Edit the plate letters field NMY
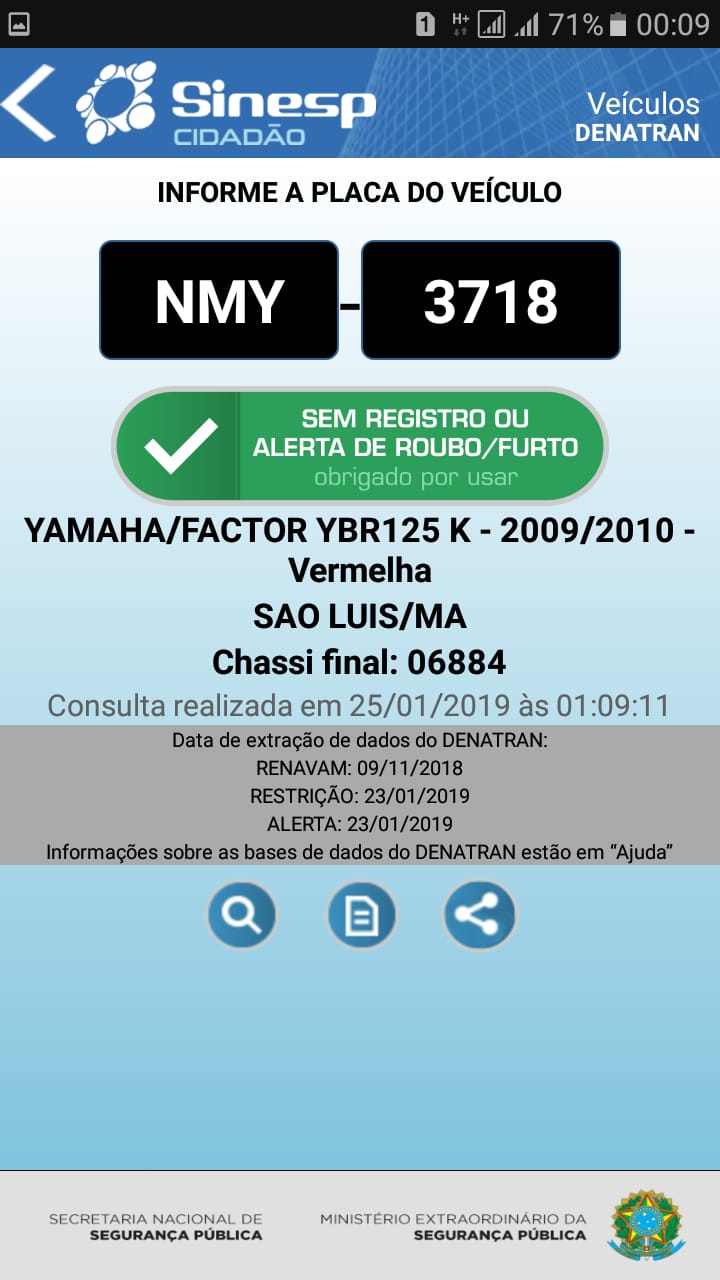This screenshot has width=720, height=1280. (x=219, y=300)
